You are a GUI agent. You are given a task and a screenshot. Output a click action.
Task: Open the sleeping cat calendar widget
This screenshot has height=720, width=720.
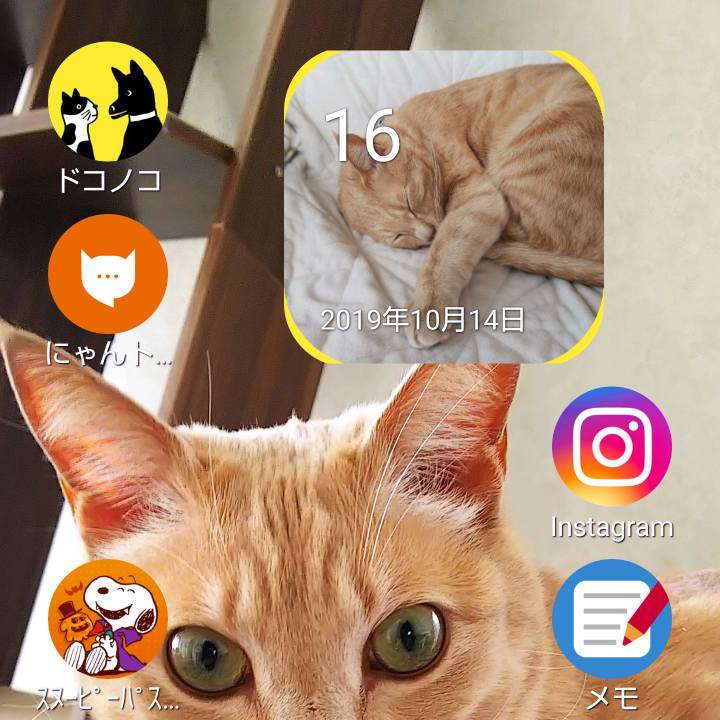(445, 207)
